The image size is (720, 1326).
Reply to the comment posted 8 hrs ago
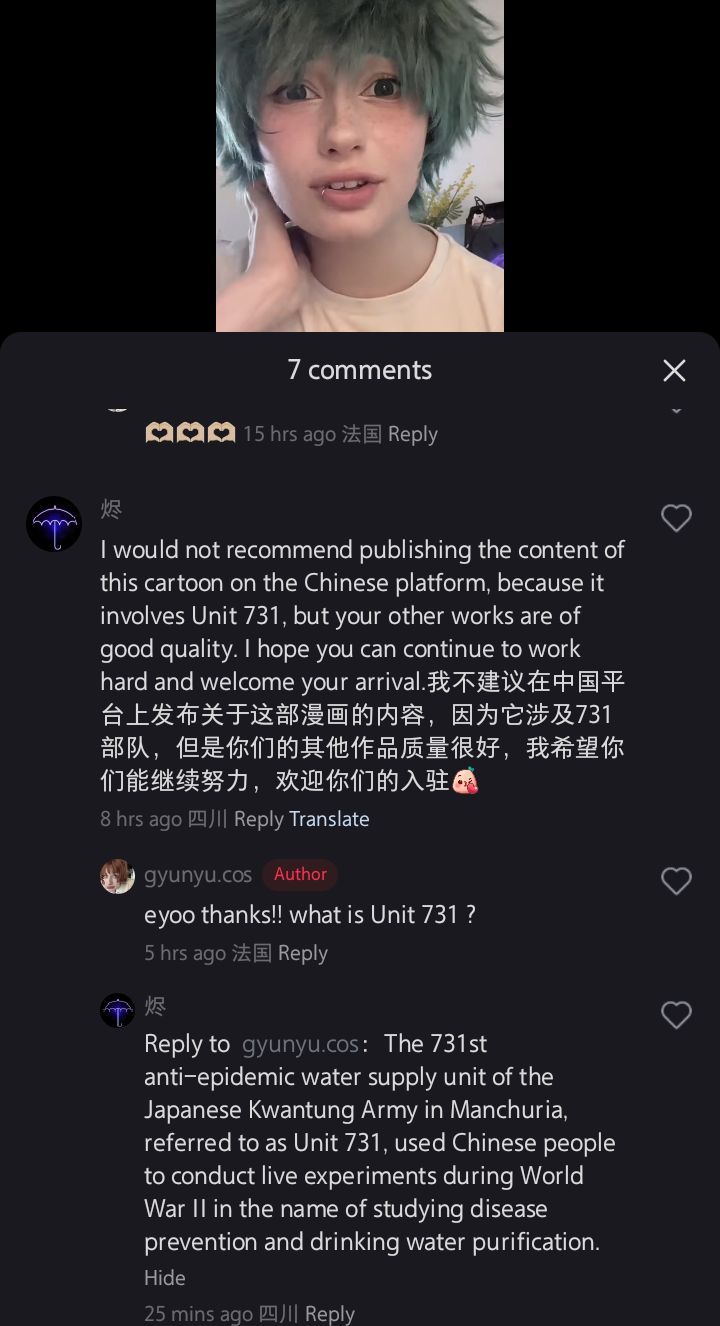coord(259,819)
